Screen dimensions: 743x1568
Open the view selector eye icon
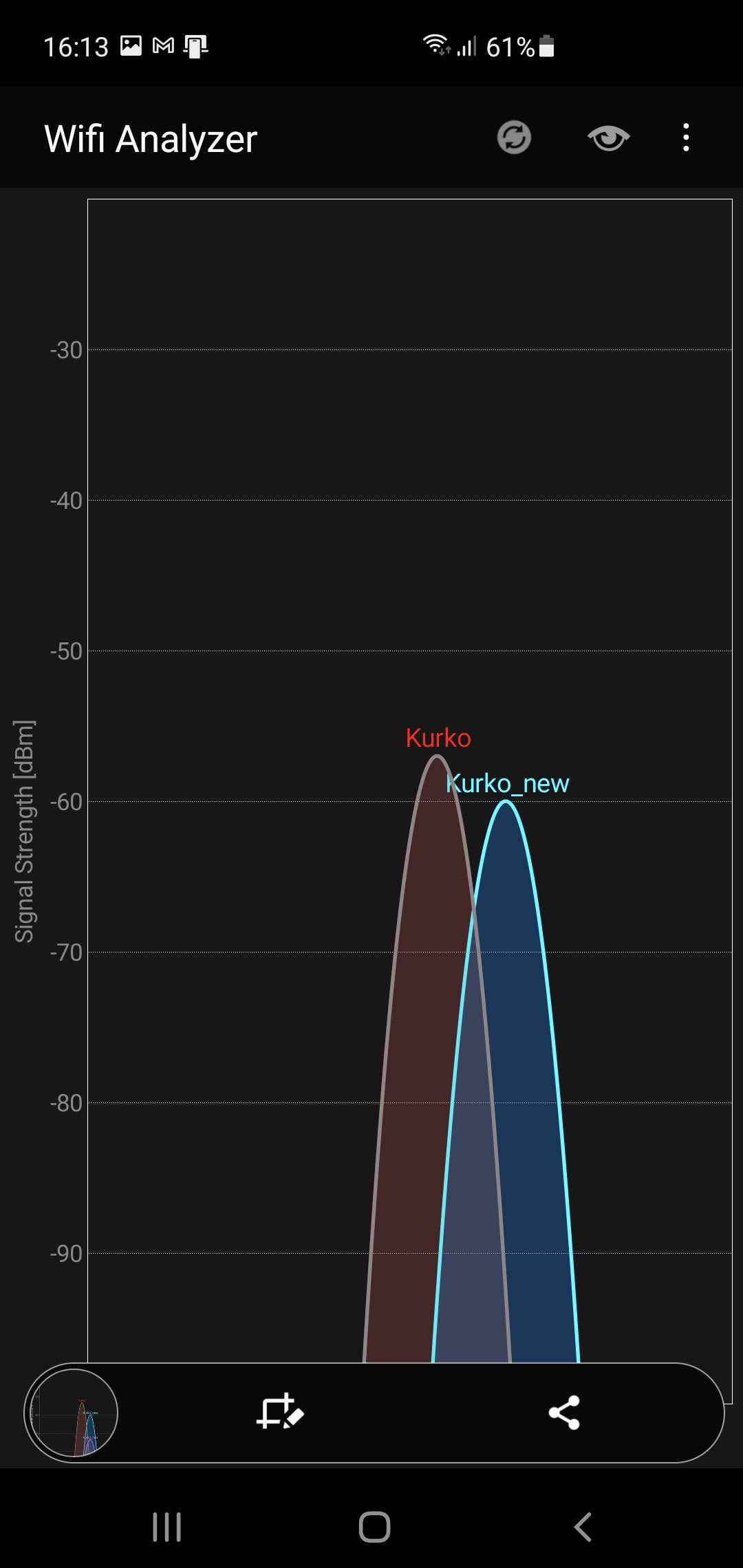click(x=608, y=138)
